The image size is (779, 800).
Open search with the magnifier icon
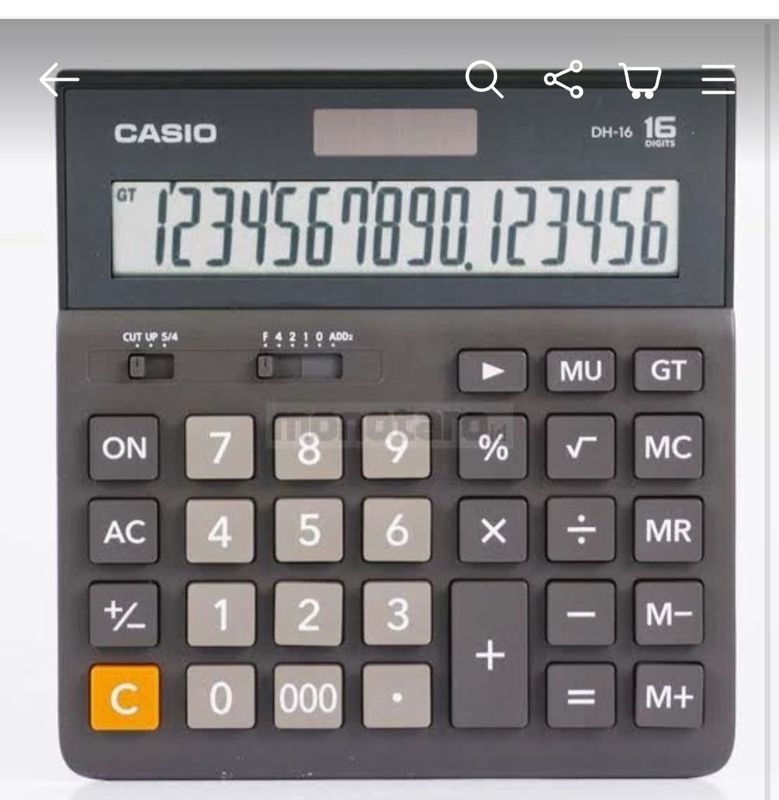484,79
